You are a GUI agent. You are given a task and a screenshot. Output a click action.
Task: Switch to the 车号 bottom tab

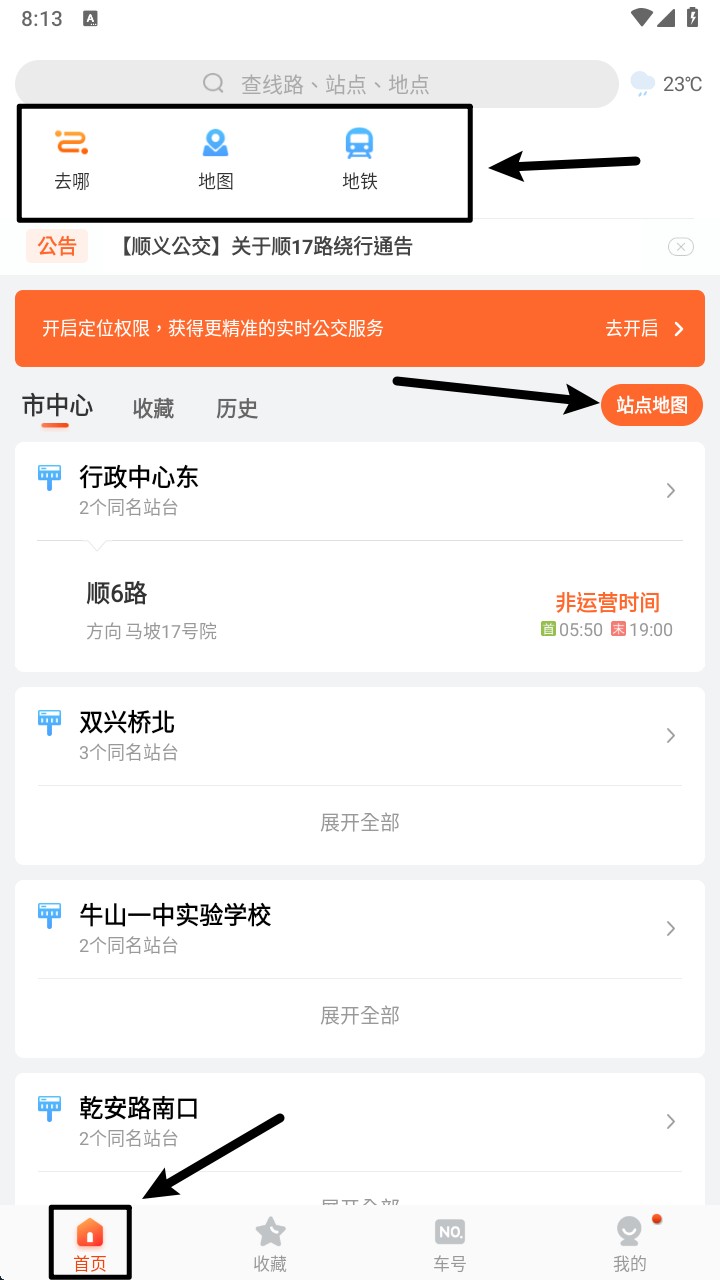pos(450,1245)
